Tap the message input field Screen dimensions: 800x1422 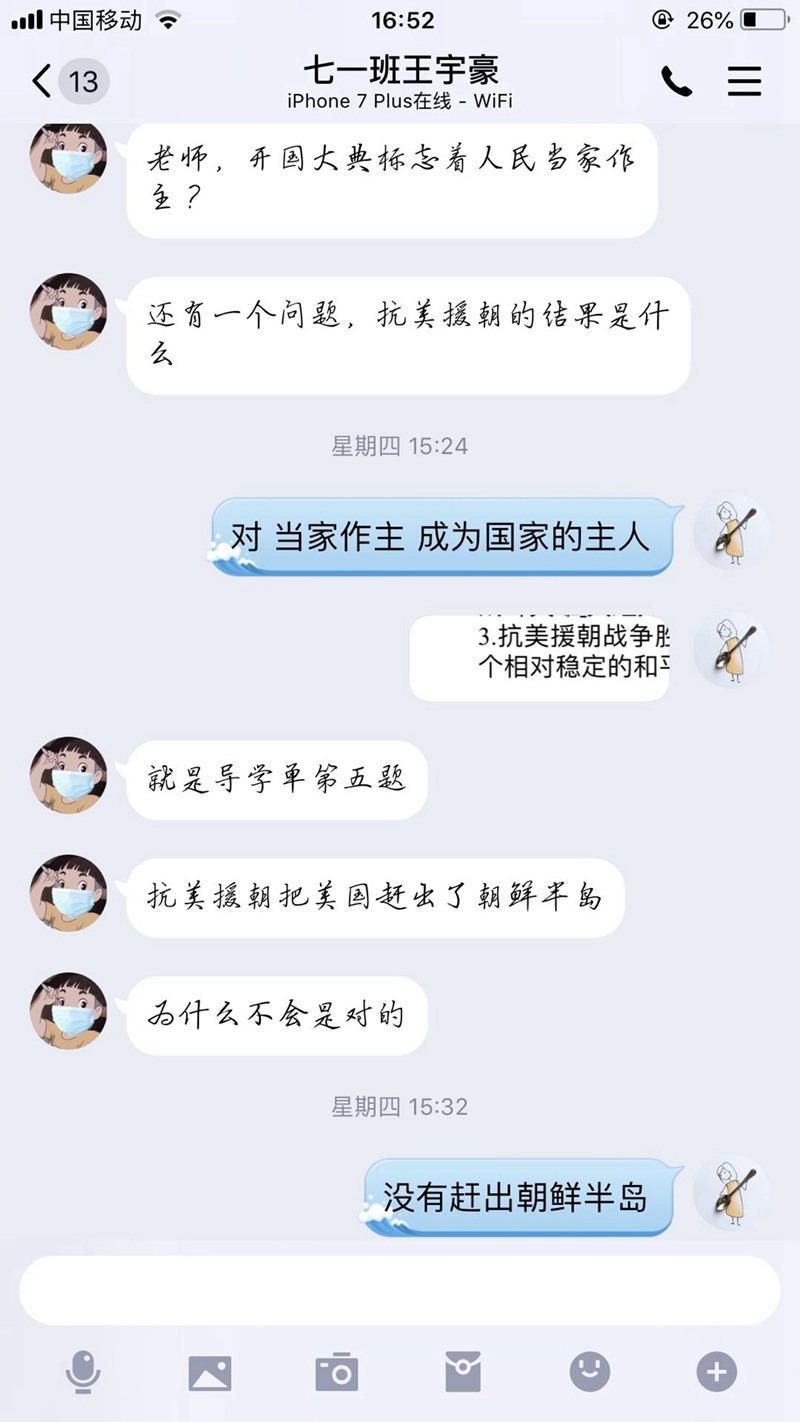(x=400, y=1291)
